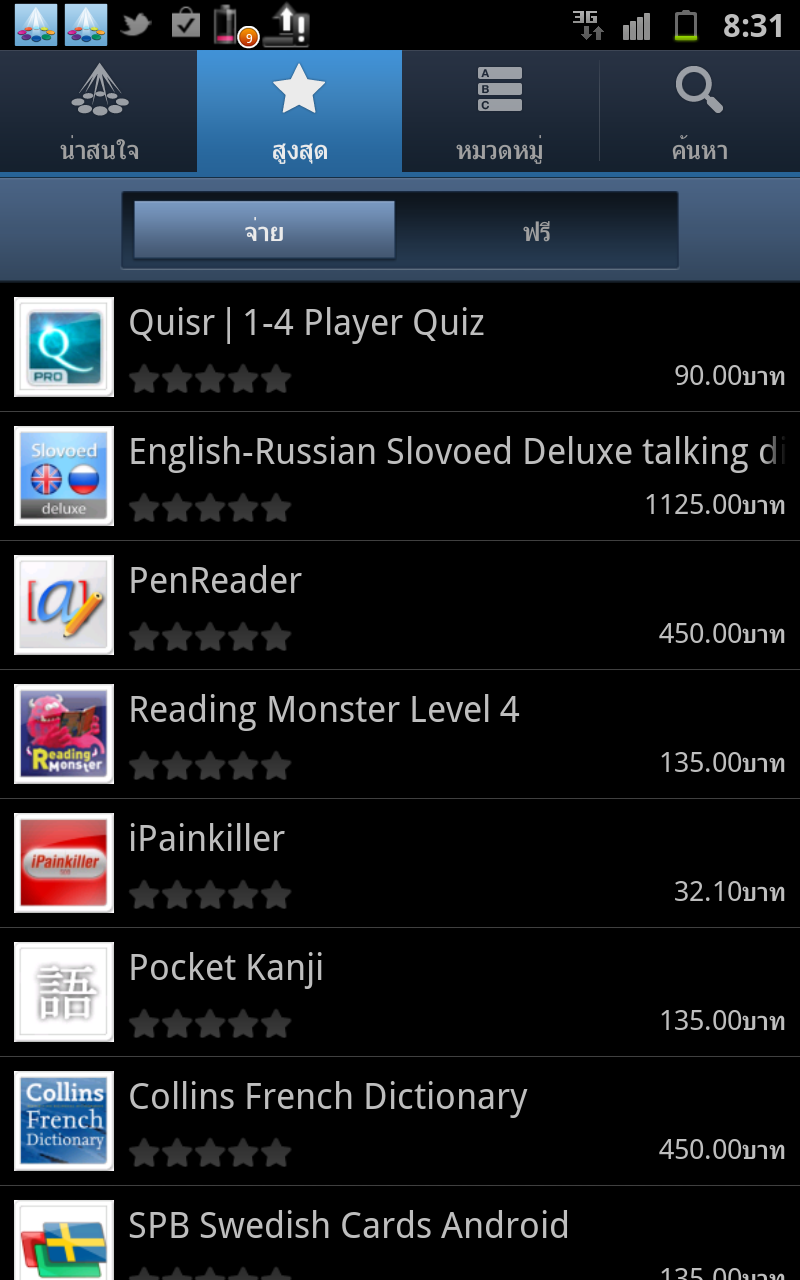Open the หมวดหมู่ categories tab
This screenshot has width=800, height=1280.
click(500, 111)
